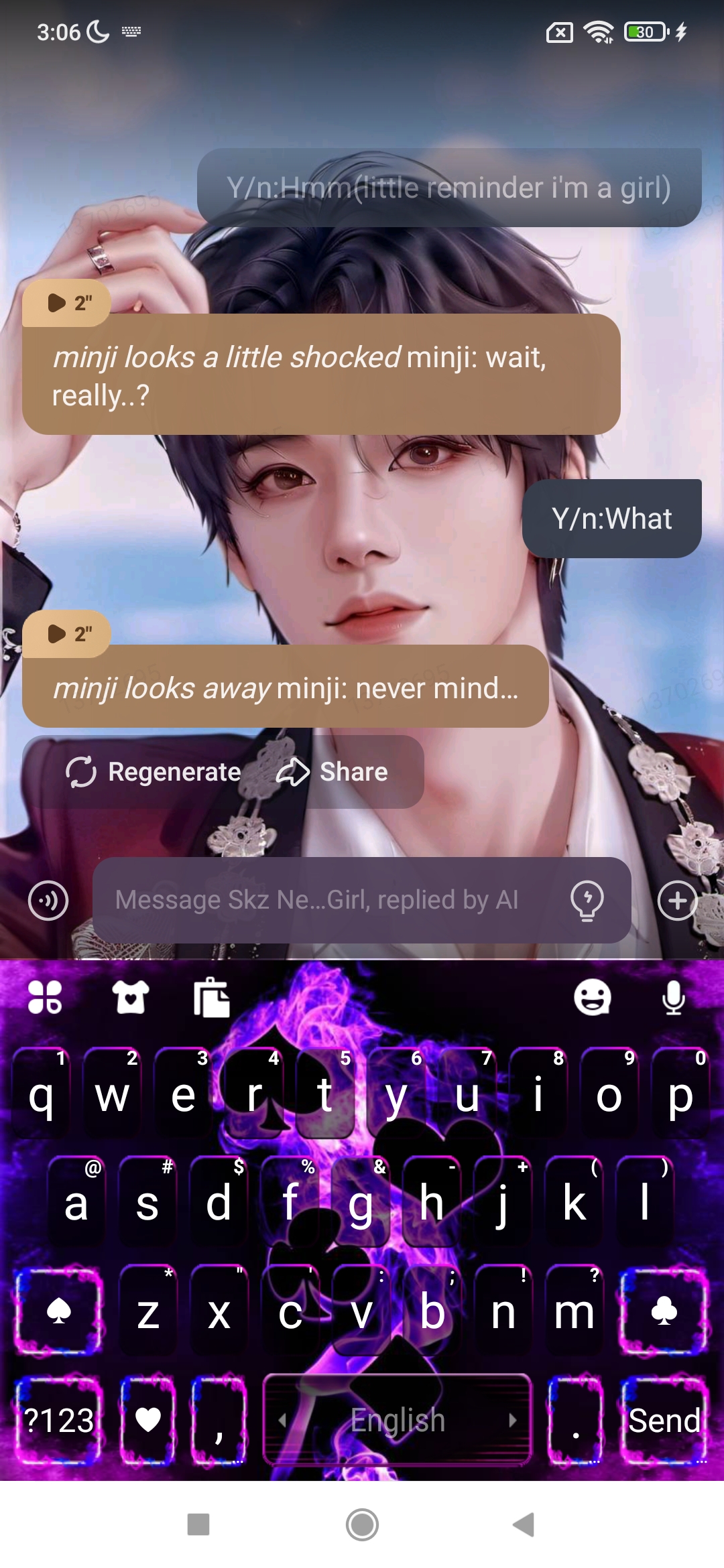Open the voice call icon beside the input

coord(48,901)
